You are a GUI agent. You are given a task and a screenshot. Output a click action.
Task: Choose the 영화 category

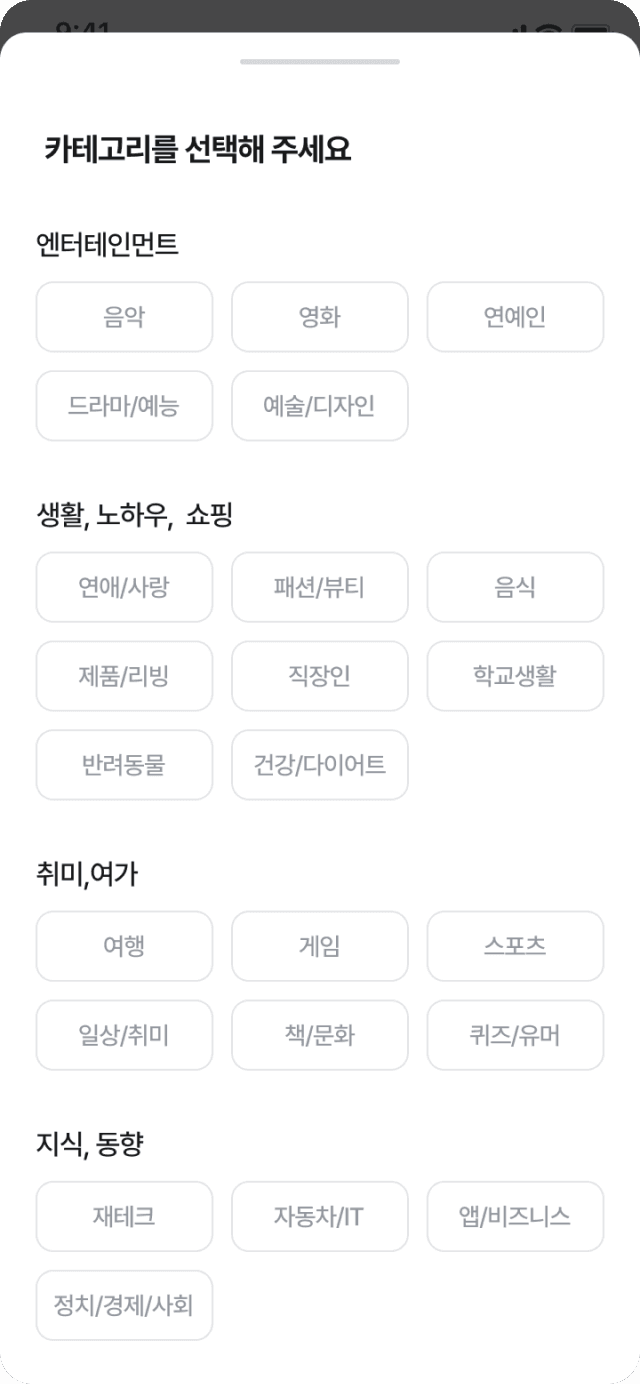click(x=320, y=317)
